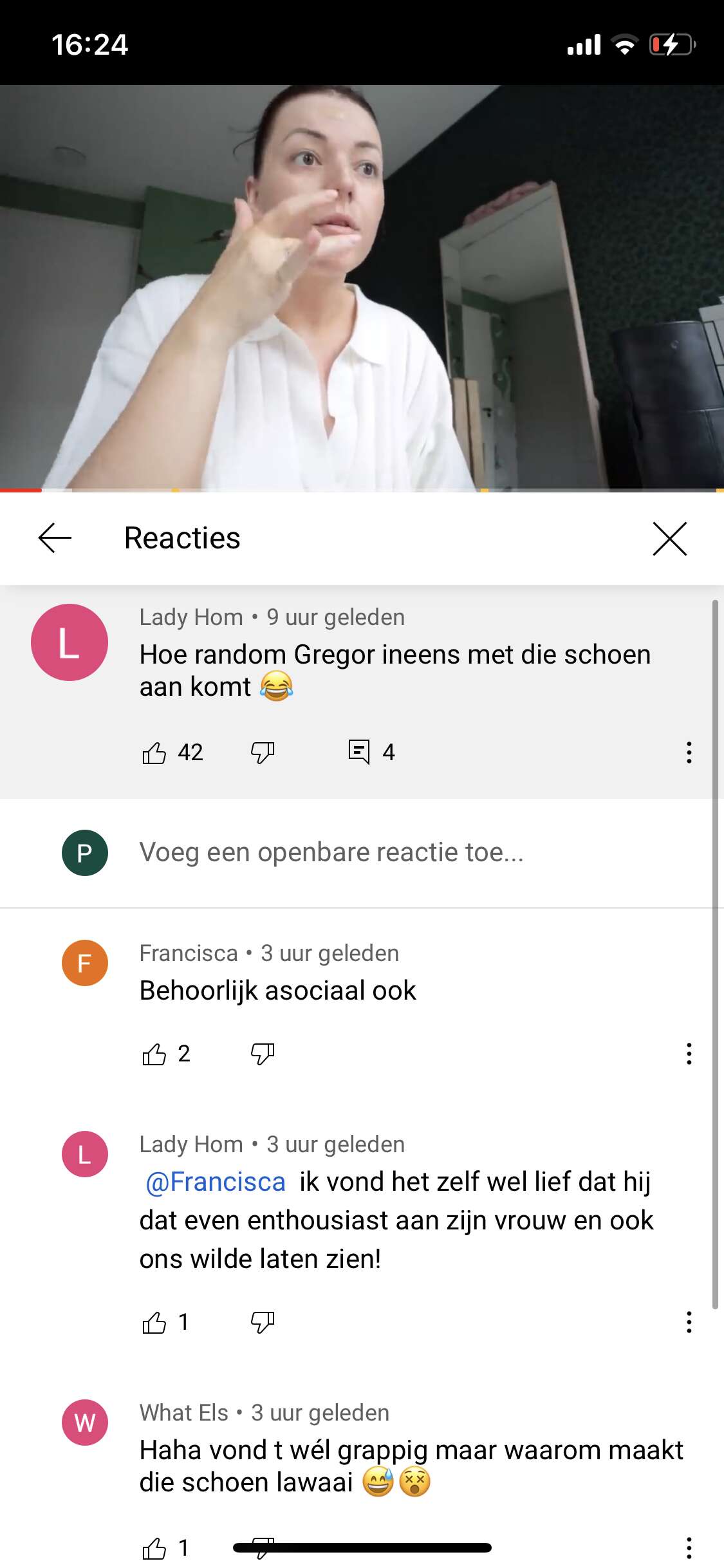This screenshot has width=724, height=1568.
Task: Open the overflow menu on Francisca's comment
Action: [x=689, y=1054]
